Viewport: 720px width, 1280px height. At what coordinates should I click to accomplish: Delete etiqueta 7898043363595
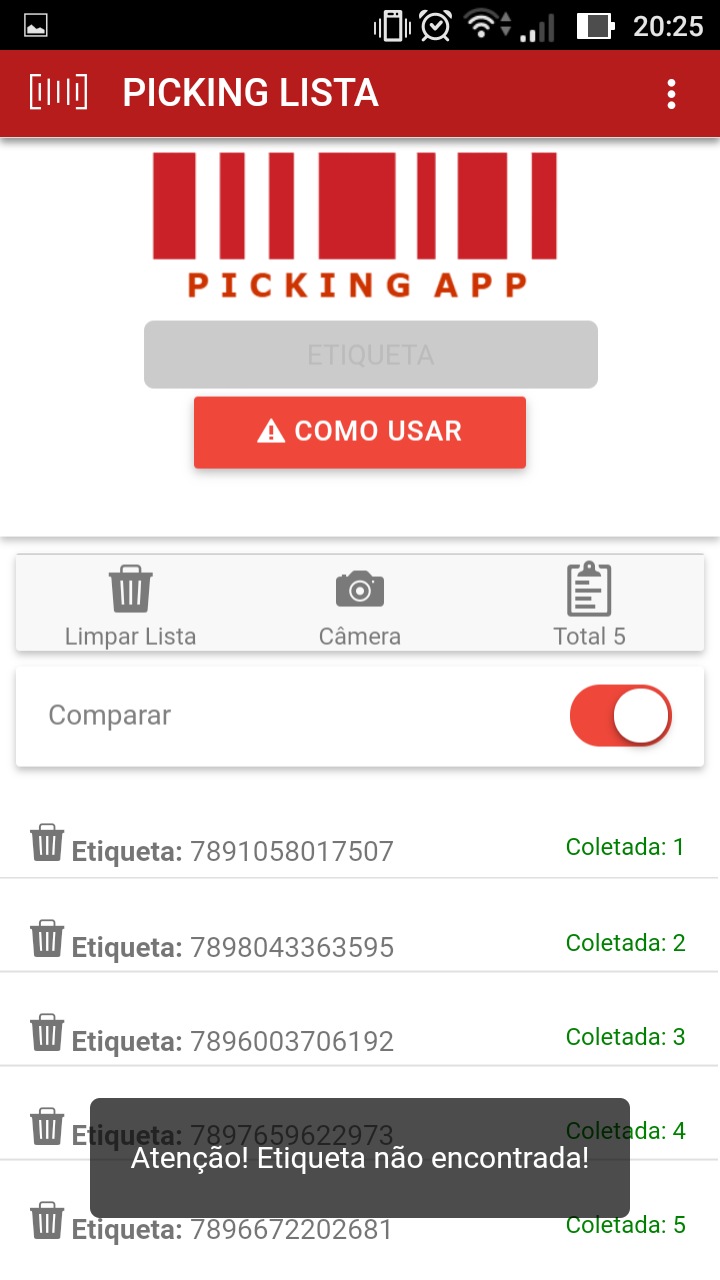[47, 938]
